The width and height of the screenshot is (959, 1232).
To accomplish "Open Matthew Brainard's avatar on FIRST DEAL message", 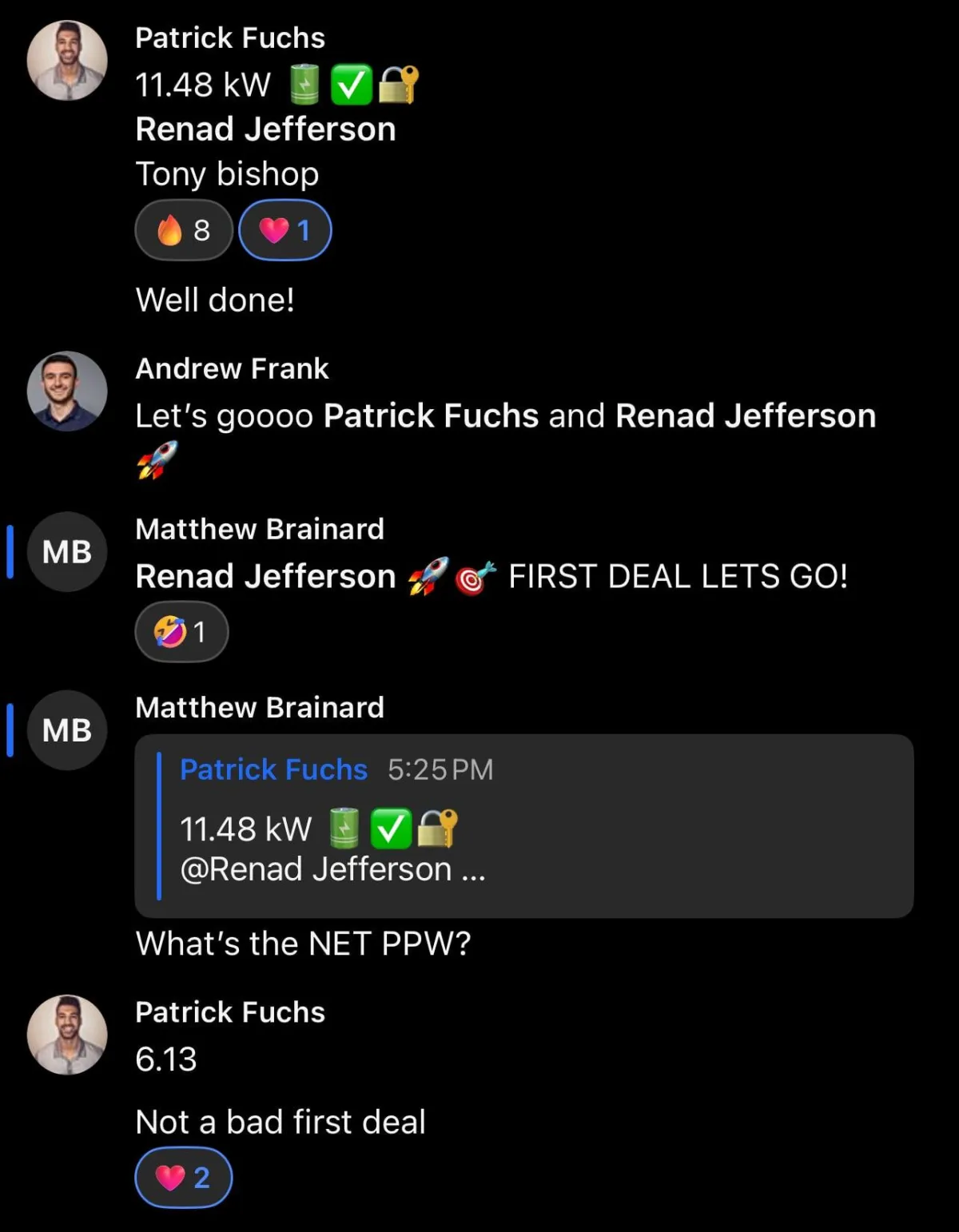I will 67,551.
